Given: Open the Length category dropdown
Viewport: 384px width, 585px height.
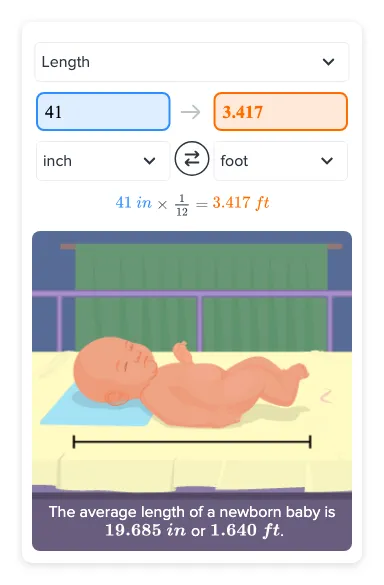Looking at the screenshot, I should coord(192,62).
